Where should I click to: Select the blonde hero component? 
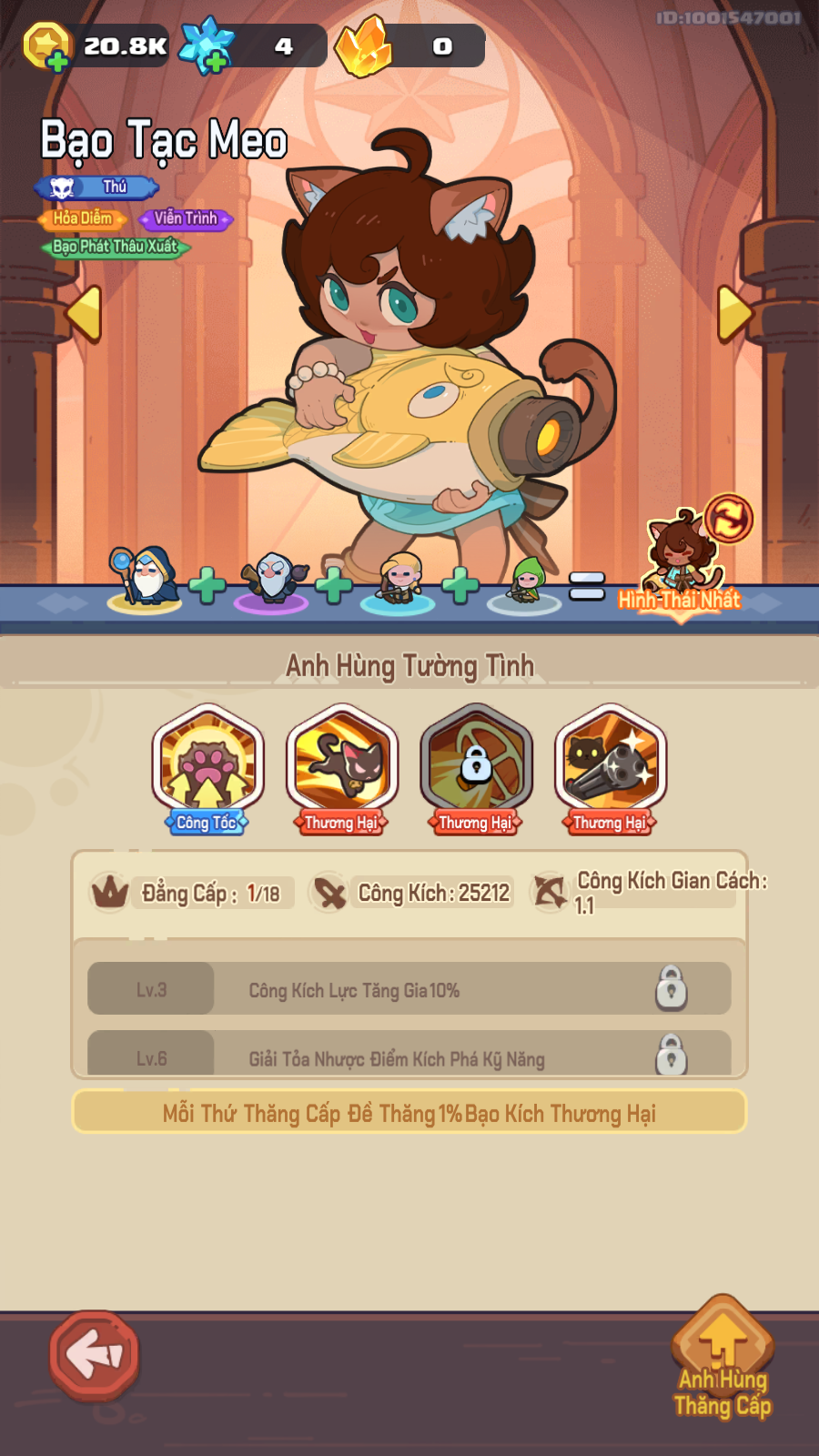pyautogui.click(x=399, y=582)
